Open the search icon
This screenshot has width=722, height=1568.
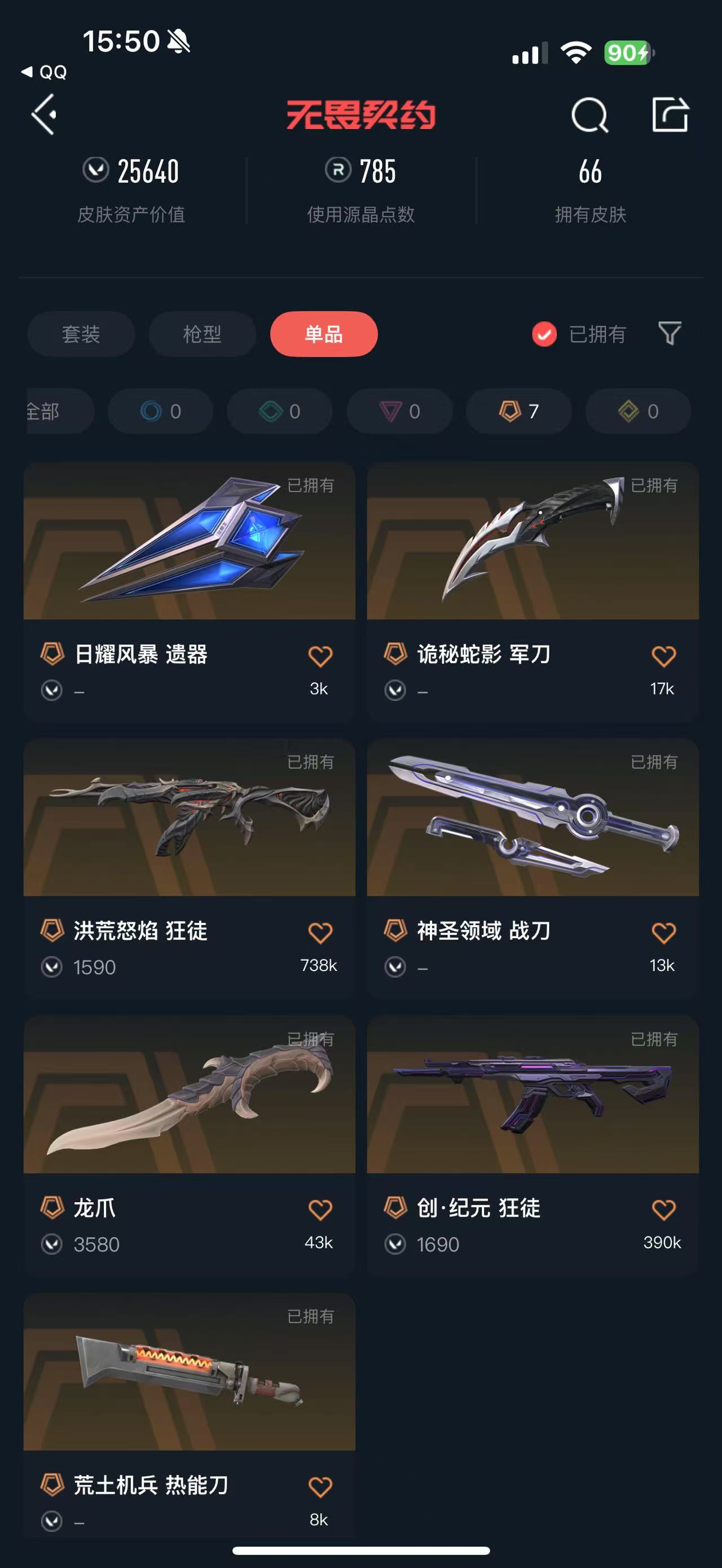[589, 114]
